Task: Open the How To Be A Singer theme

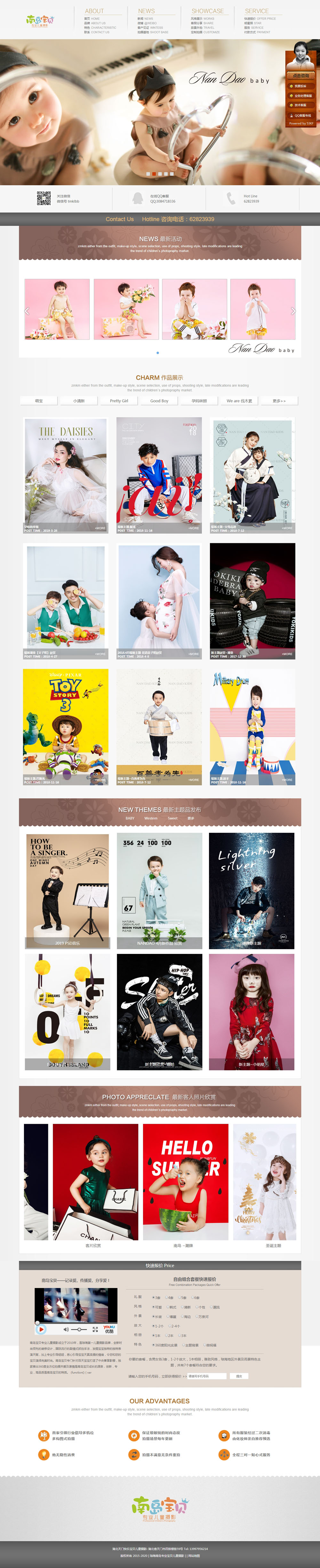Action: click(68, 891)
